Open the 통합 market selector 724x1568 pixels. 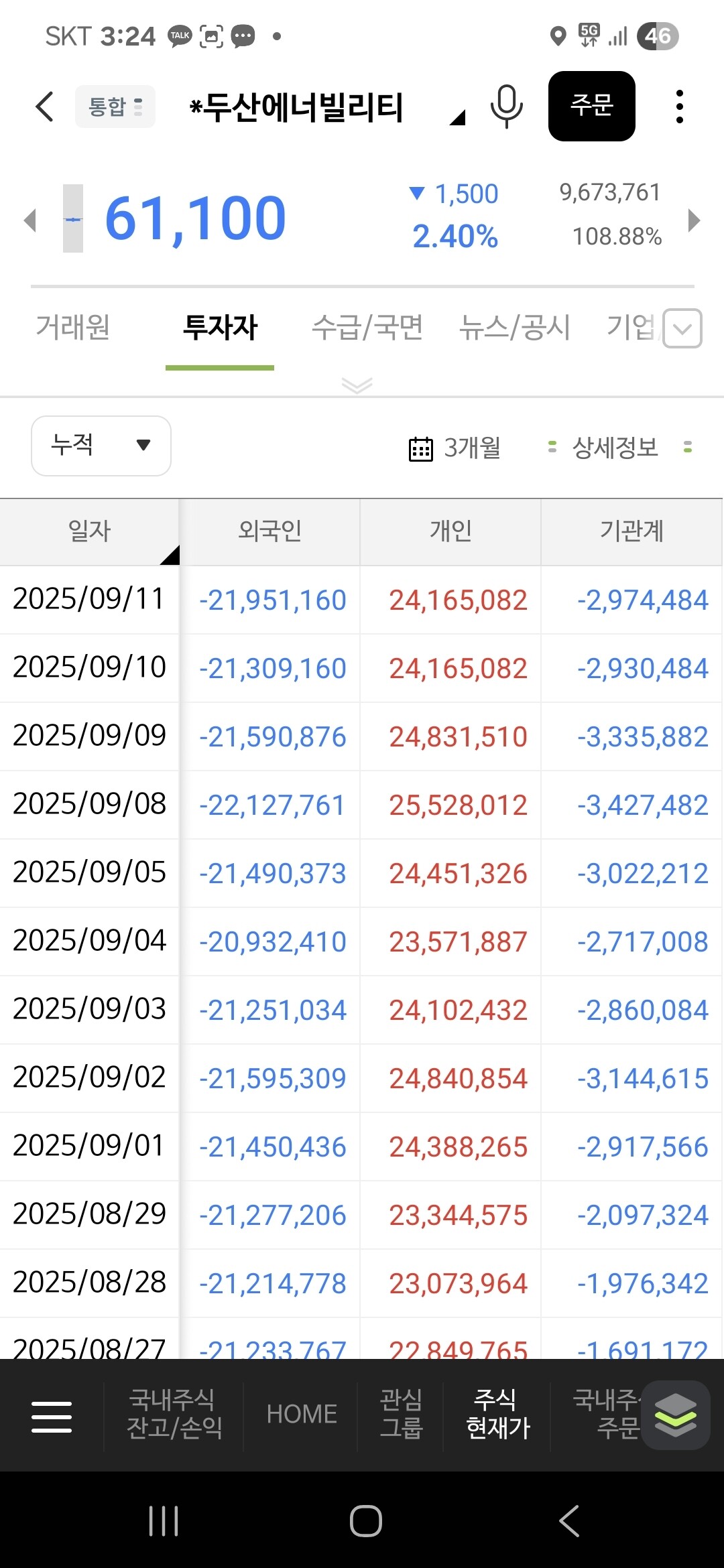click(x=115, y=107)
